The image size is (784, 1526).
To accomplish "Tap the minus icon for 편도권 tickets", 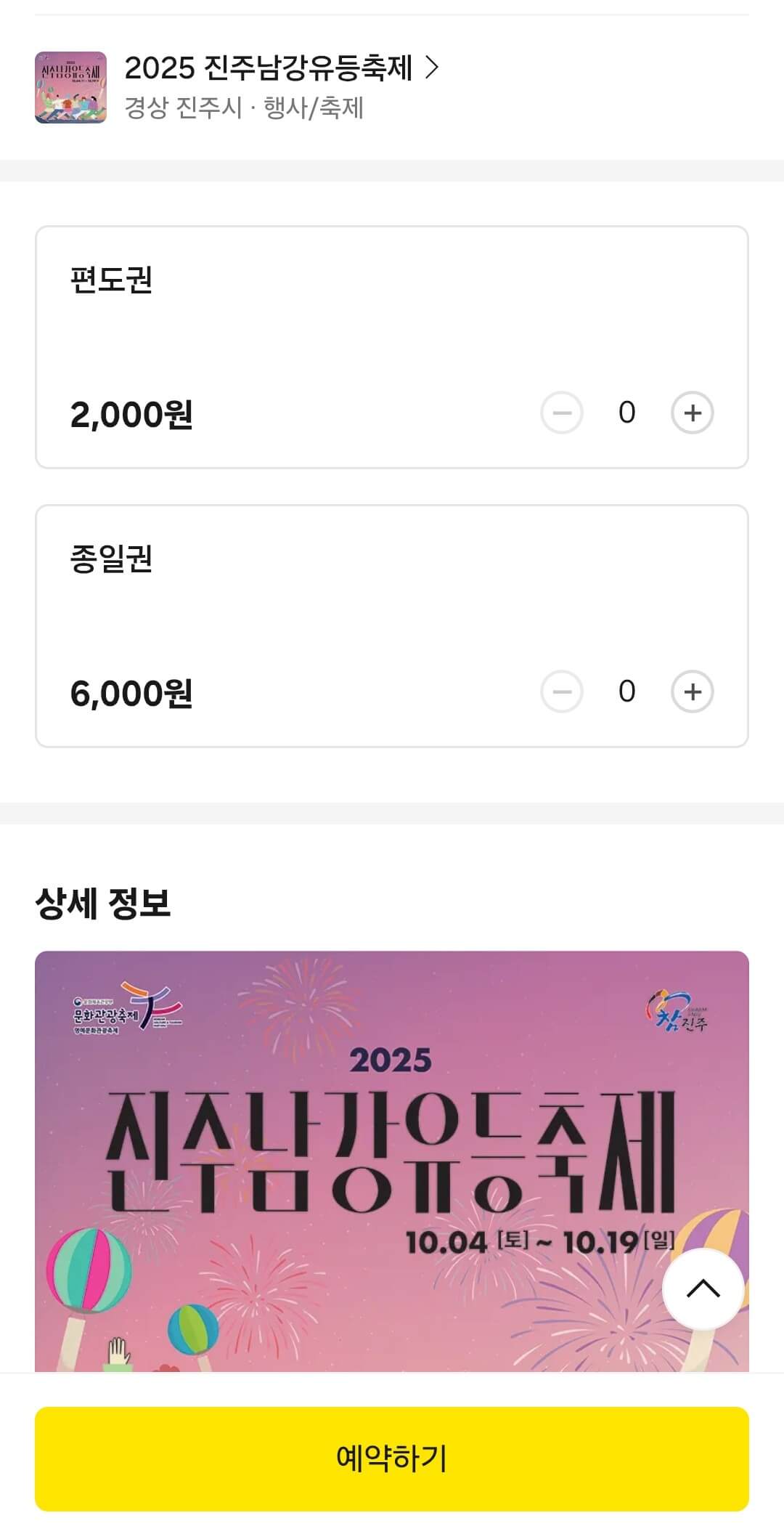I will pyautogui.click(x=563, y=413).
